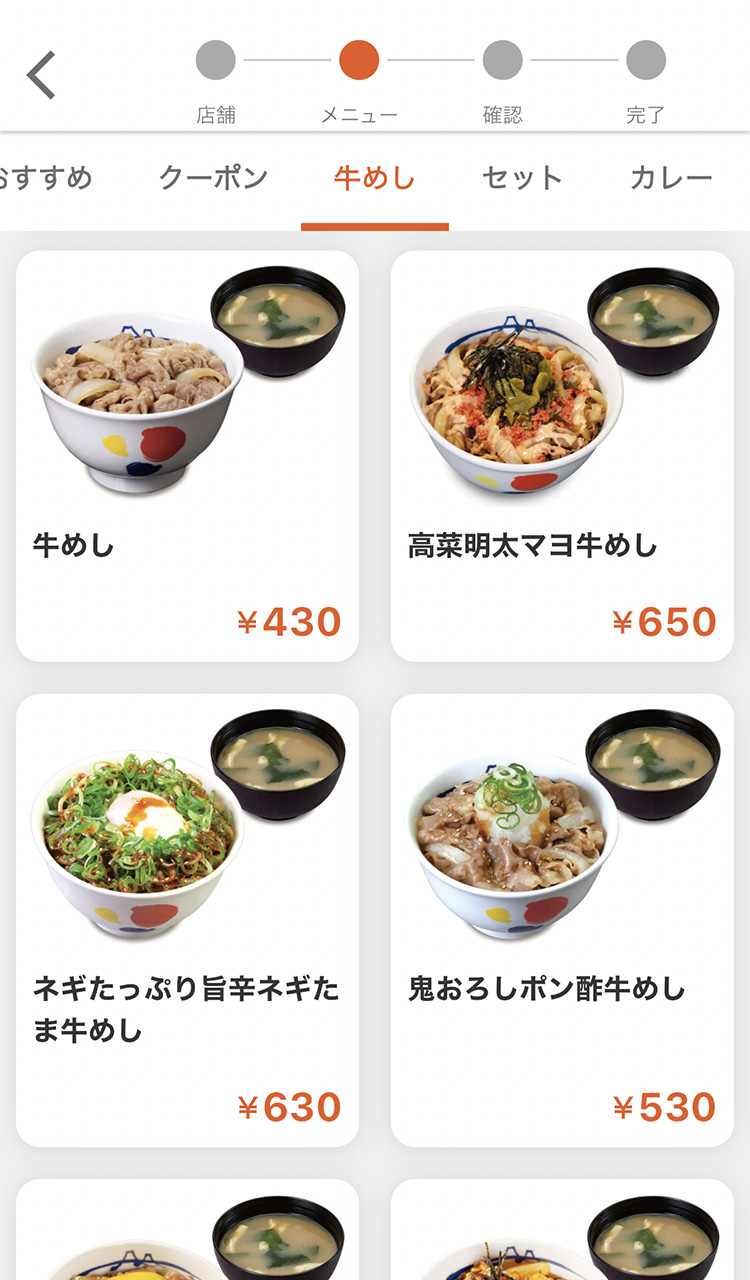Viewport: 750px width, 1280px height.
Task: Open ネギたっぷり旨辛ネギたま牛めし card
Action: click(187, 920)
